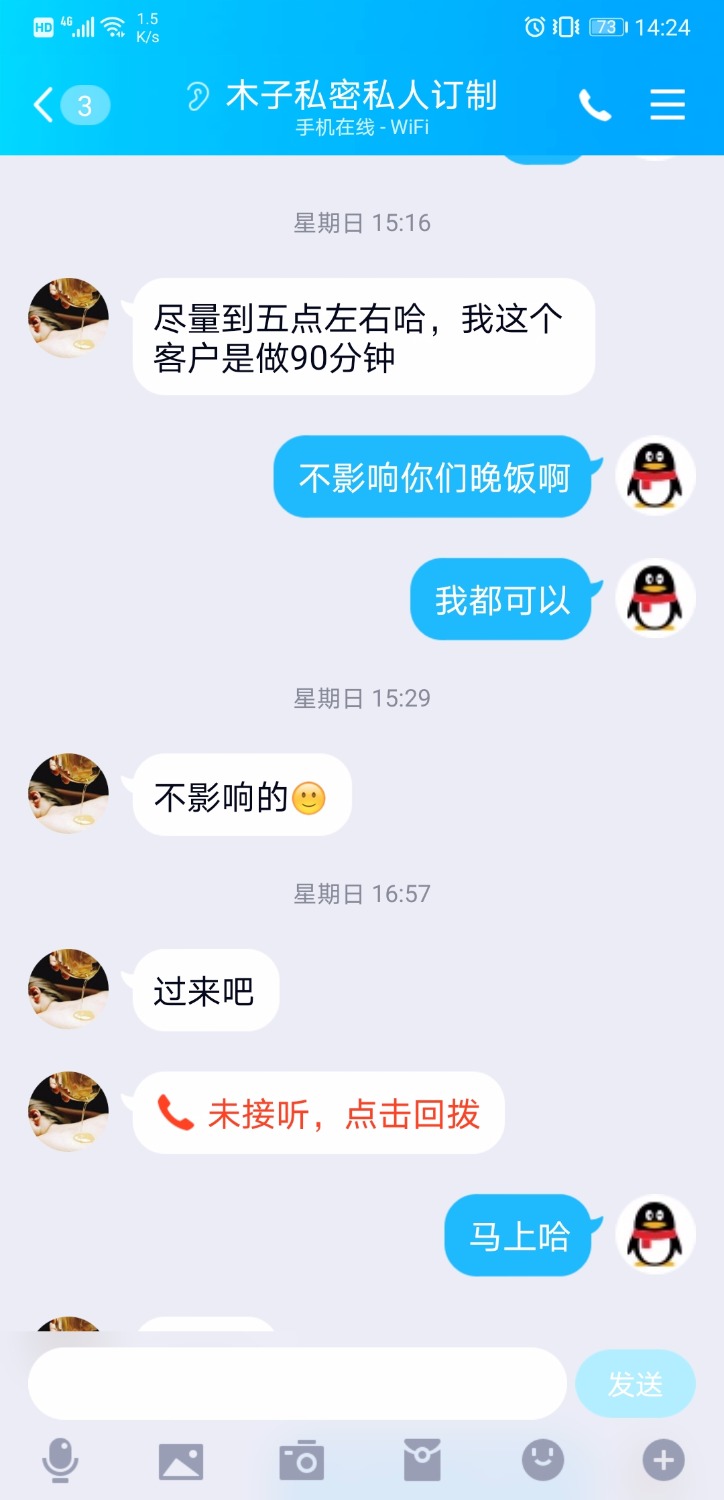Tap the message input field
The height and width of the screenshot is (1500, 724).
pyautogui.click(x=295, y=1382)
